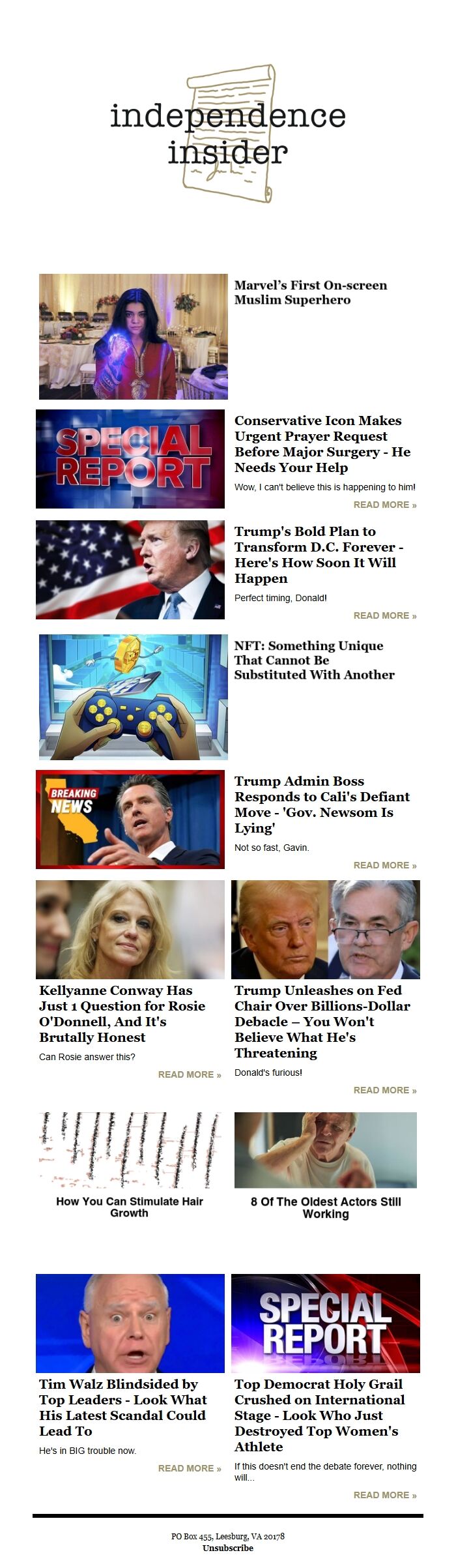The image size is (456, 1568).
Task: Read more under 'Donald's furious!'
Action: pyautogui.click(x=384, y=1090)
